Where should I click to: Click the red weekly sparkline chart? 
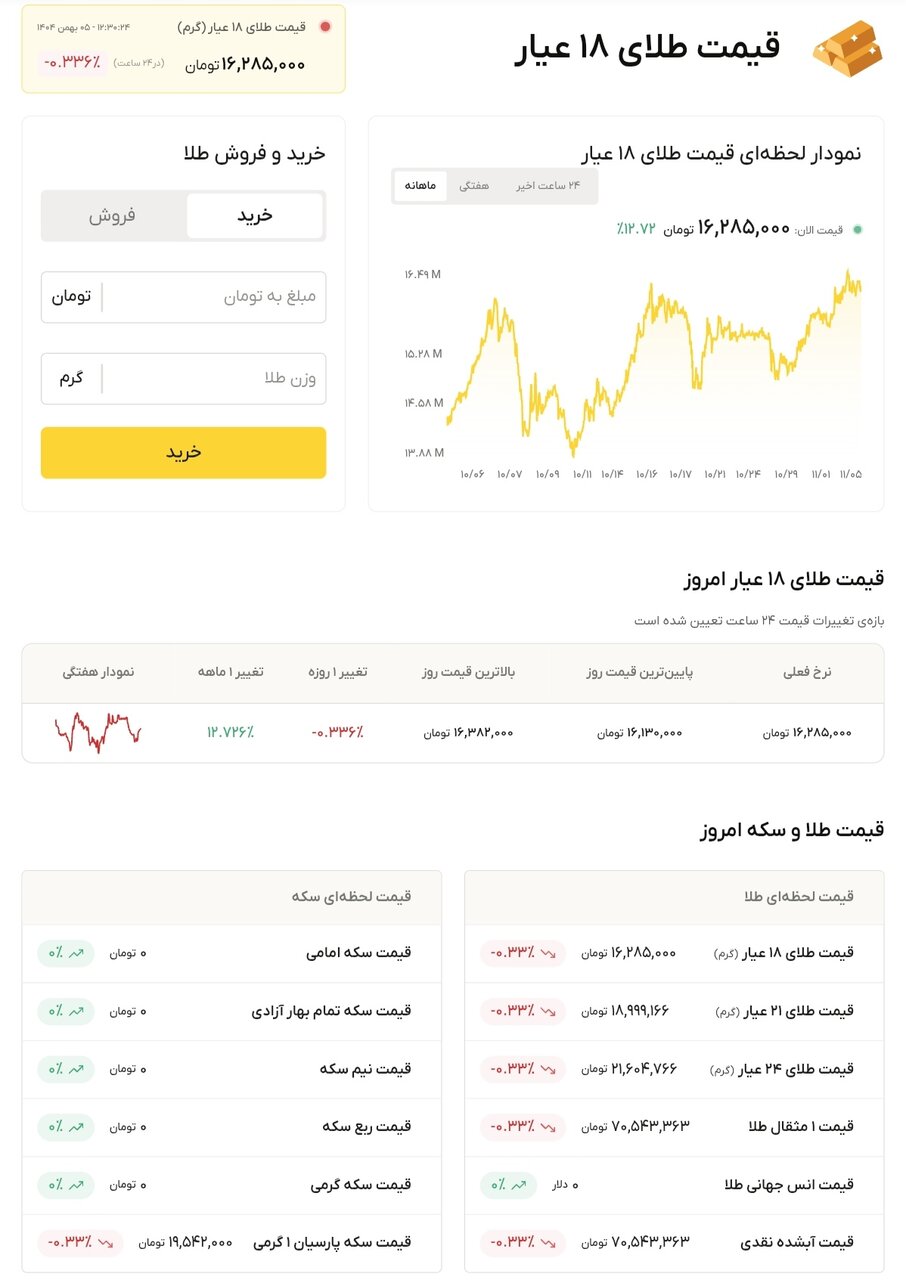click(98, 732)
